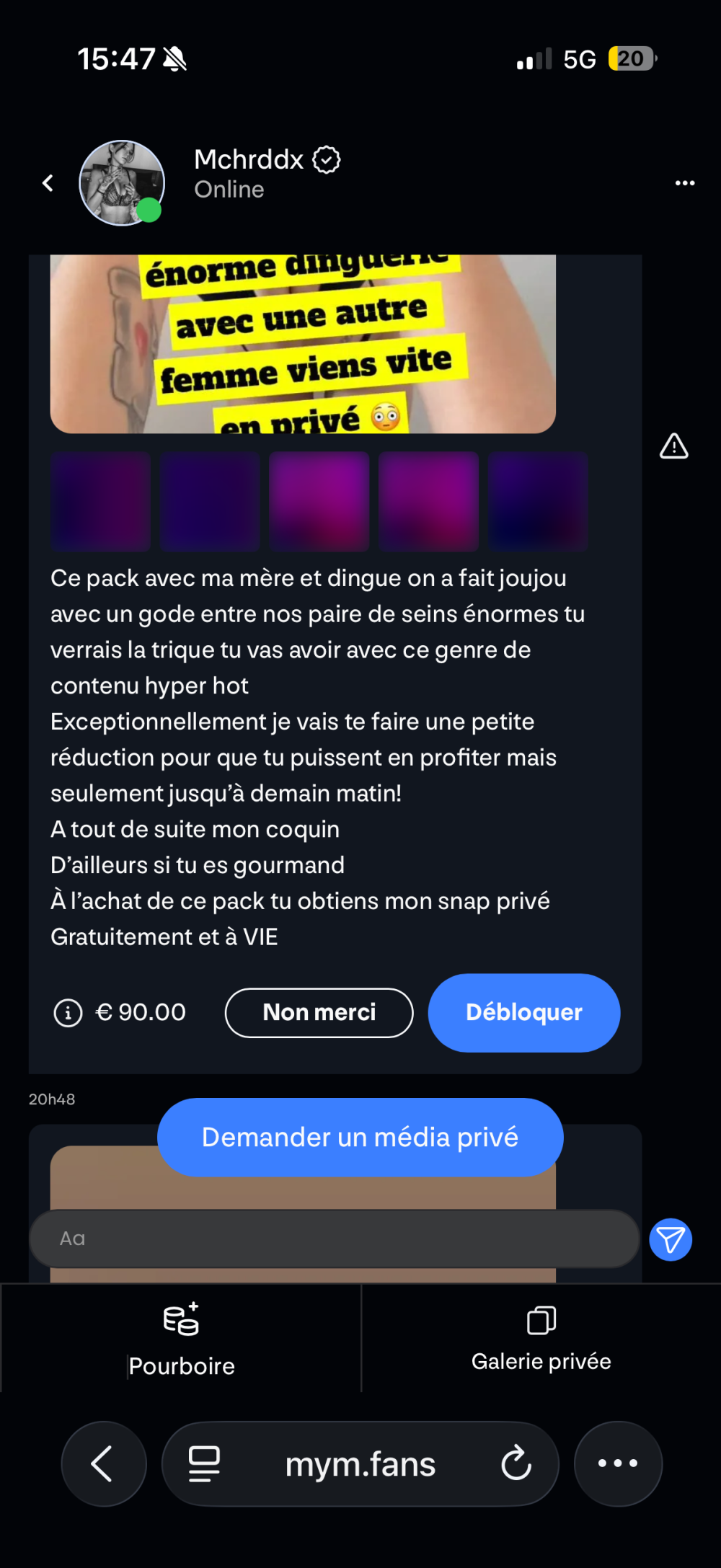Decline the pack with Non merci

319,1013
